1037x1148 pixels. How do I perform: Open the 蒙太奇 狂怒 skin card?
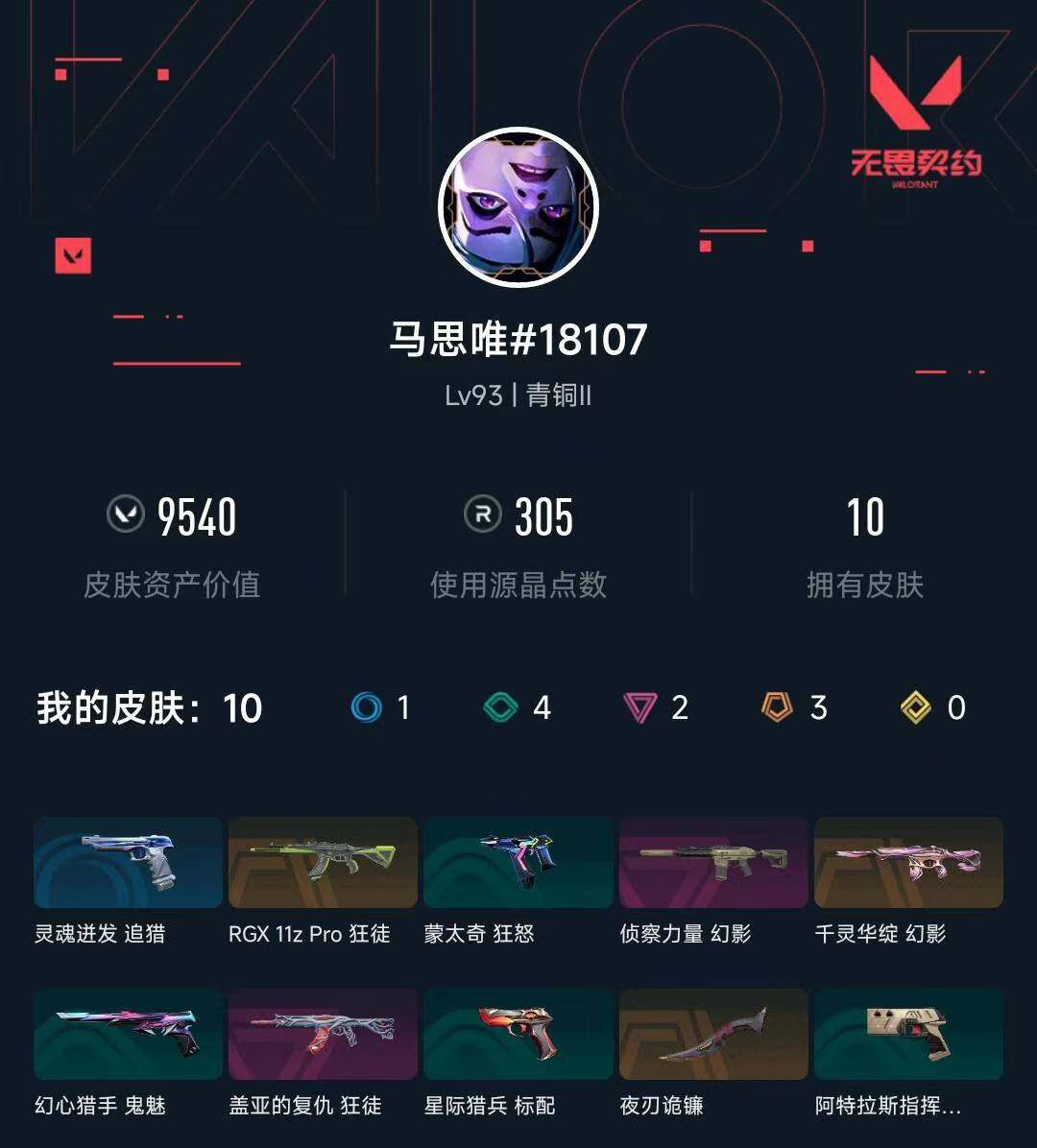click(518, 863)
